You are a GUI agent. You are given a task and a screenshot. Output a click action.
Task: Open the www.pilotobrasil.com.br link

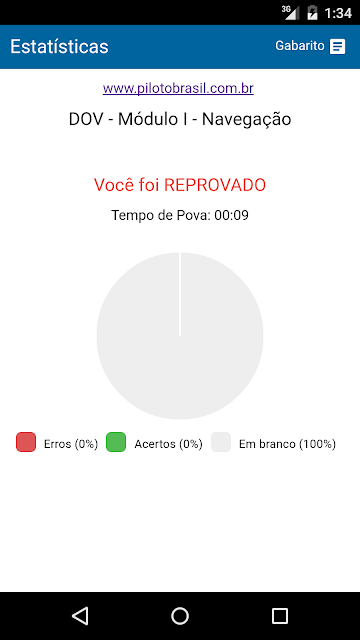(178, 89)
